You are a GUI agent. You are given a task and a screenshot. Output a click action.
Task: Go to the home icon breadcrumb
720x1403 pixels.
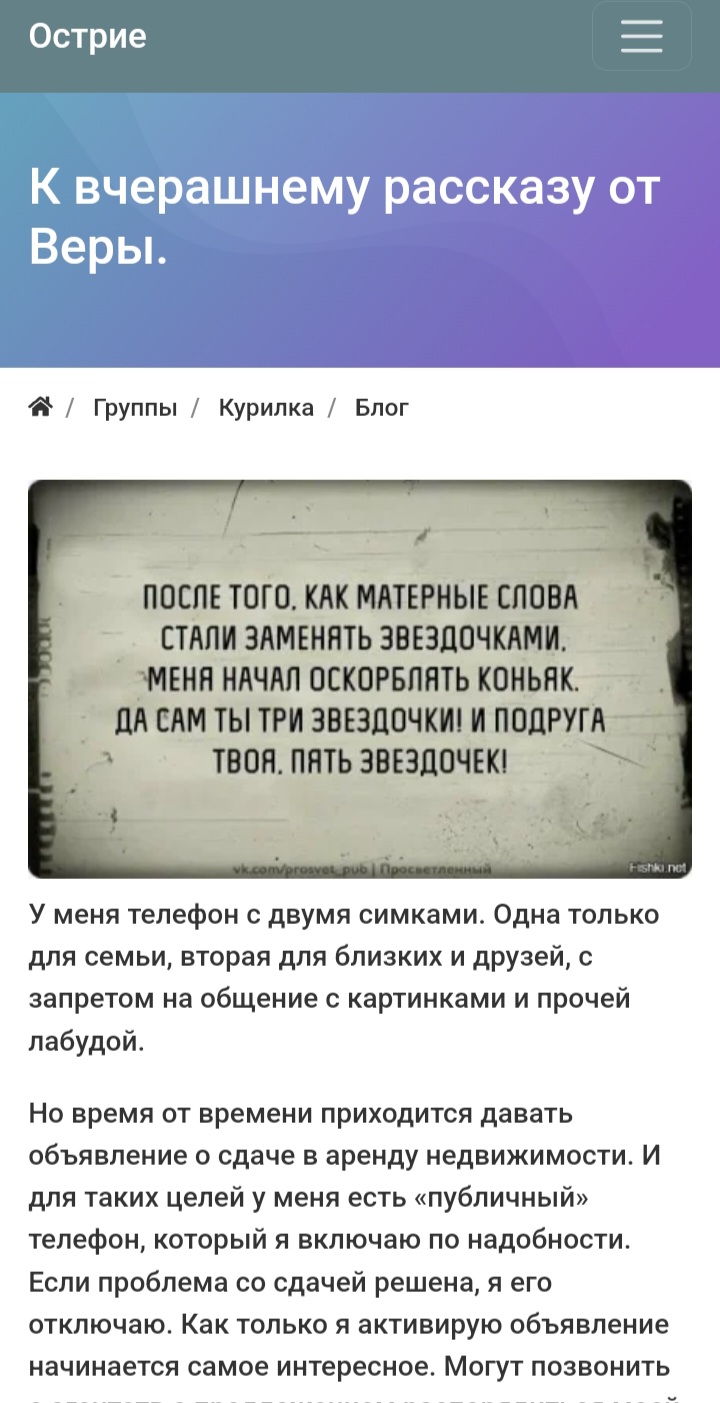[41, 407]
